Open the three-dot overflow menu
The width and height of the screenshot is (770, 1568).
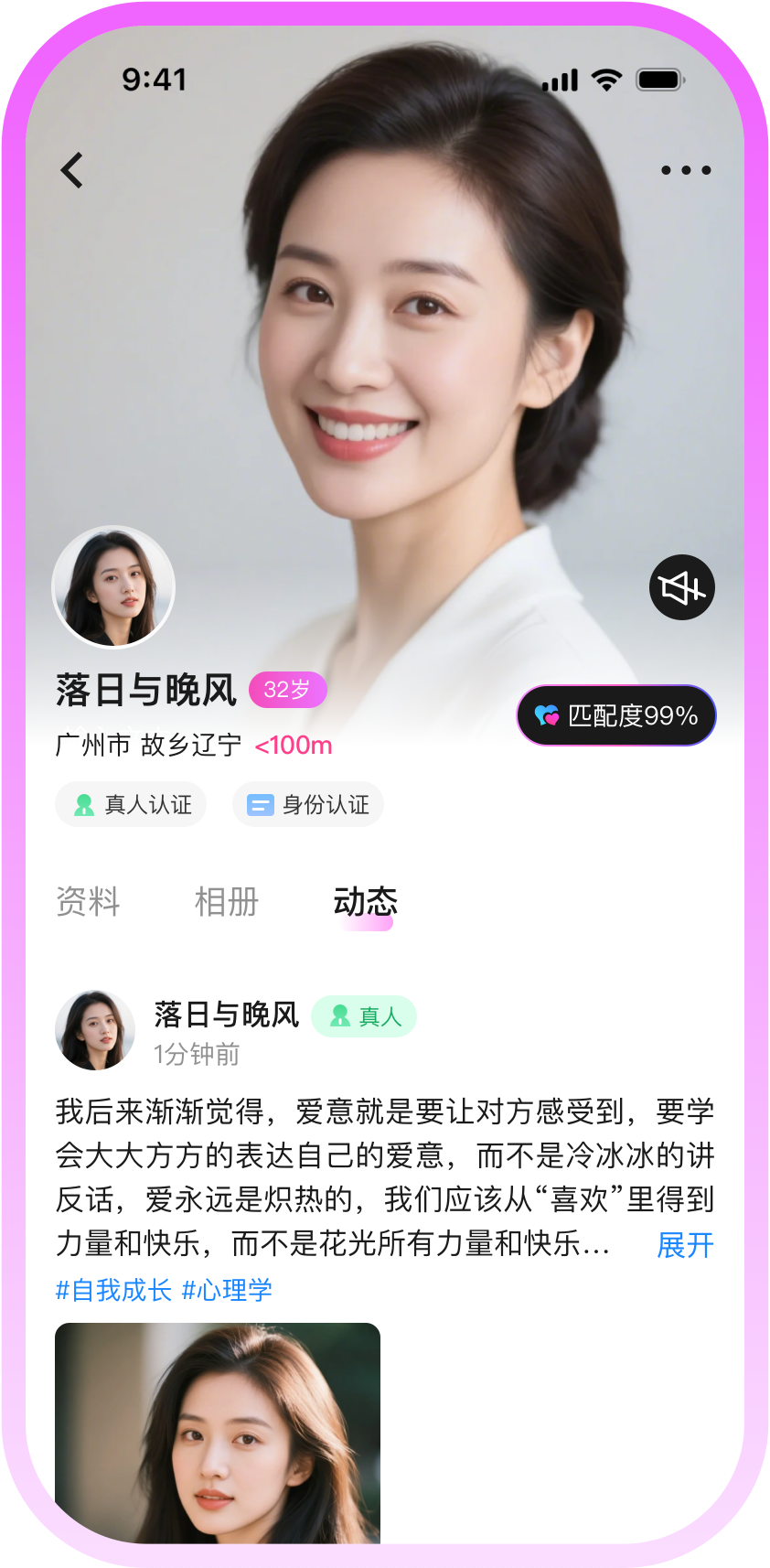tap(686, 170)
